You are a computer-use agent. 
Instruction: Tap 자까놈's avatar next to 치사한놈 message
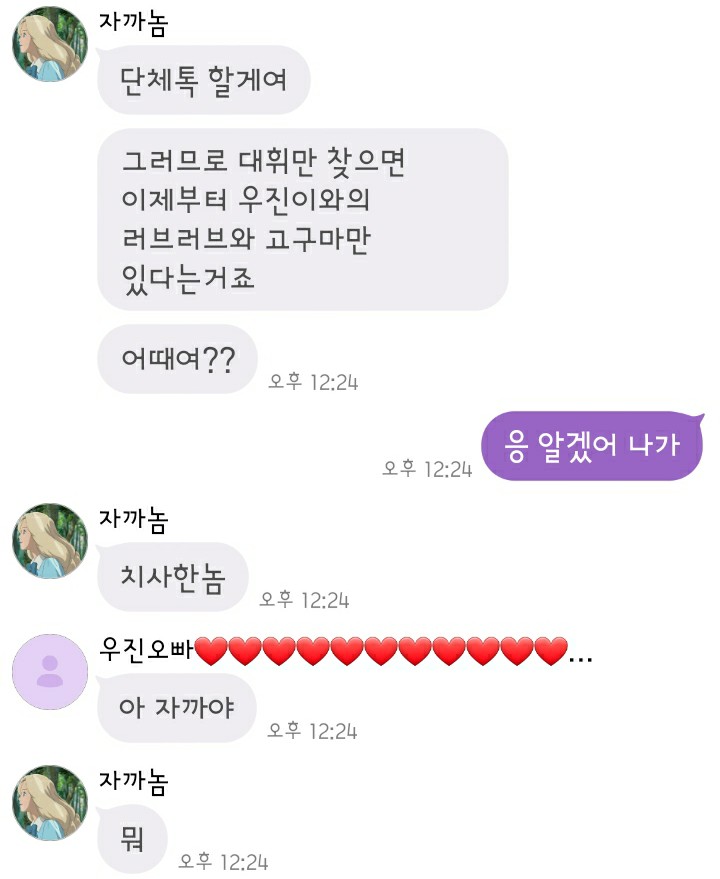point(49,540)
